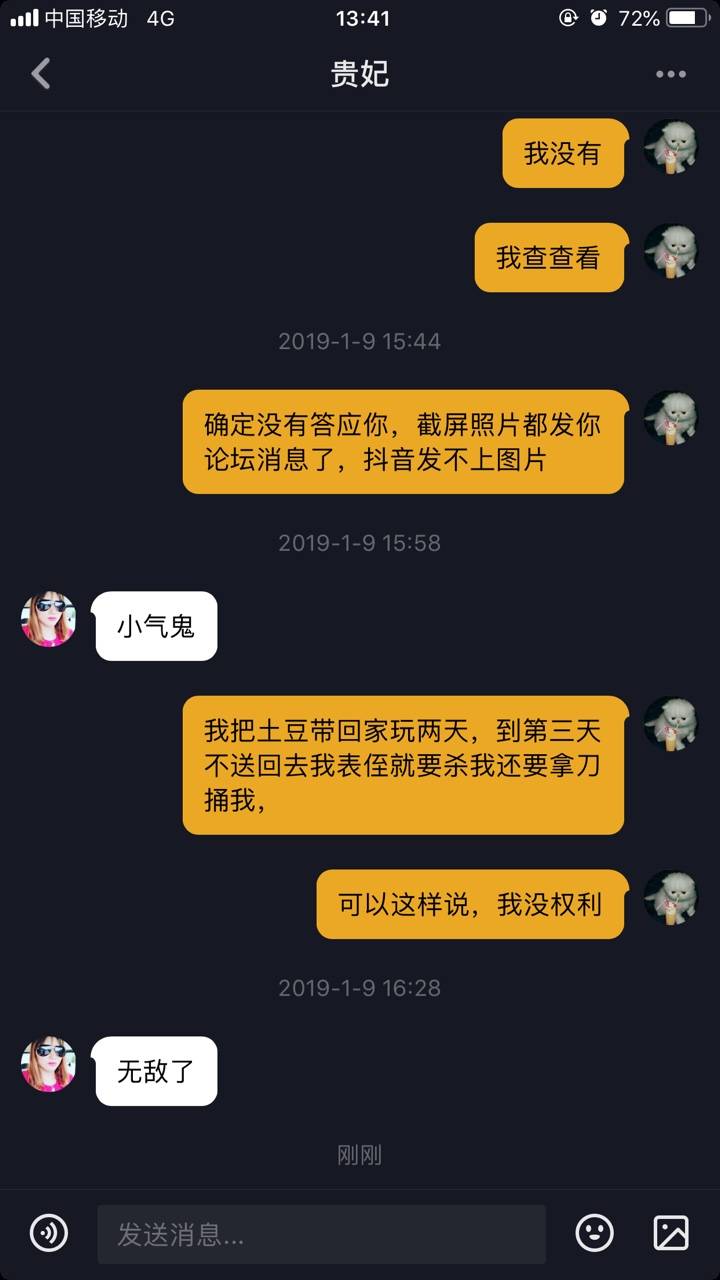The image size is (720, 1280).
Task: Open 贵妃's avatar next to 小气鬼
Action: (48, 619)
